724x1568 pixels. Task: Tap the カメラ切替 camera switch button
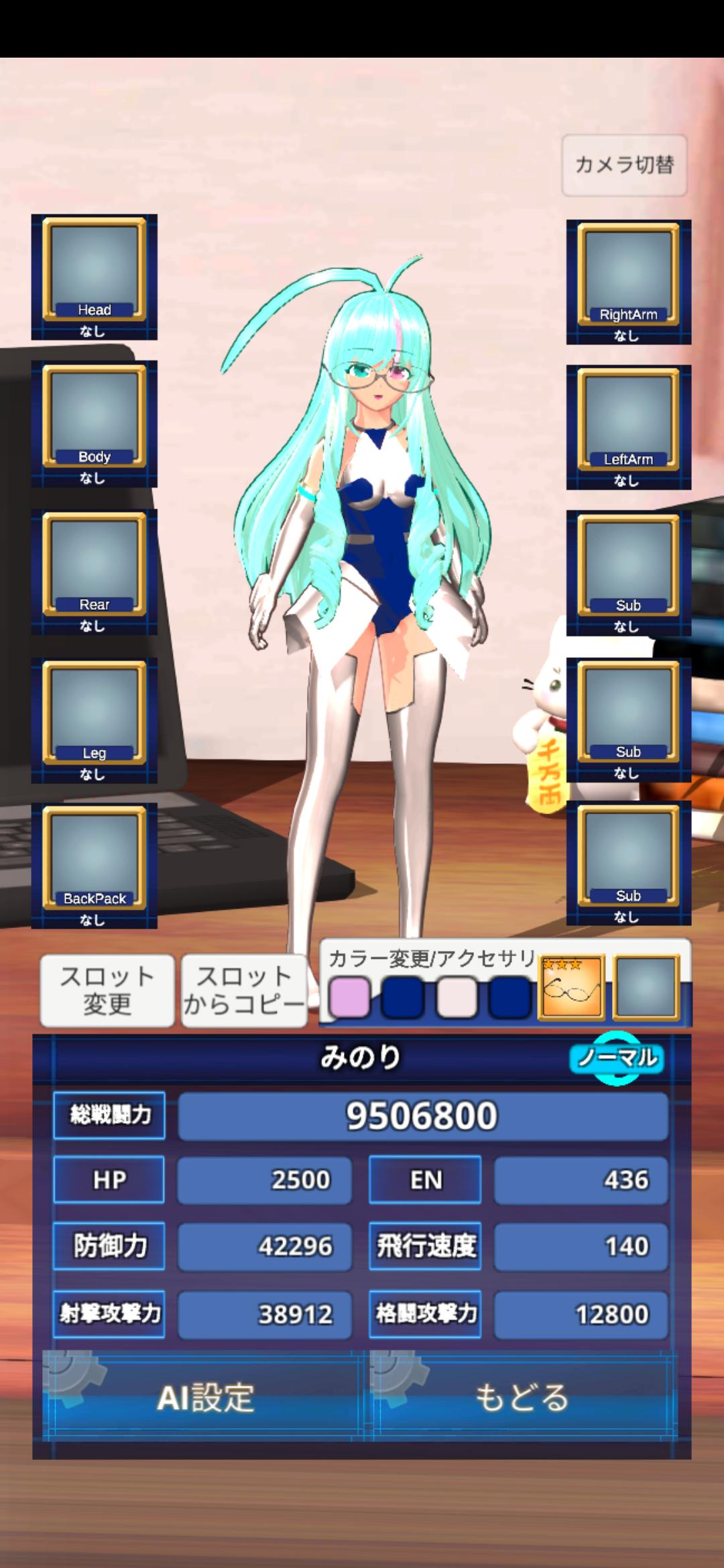click(624, 165)
